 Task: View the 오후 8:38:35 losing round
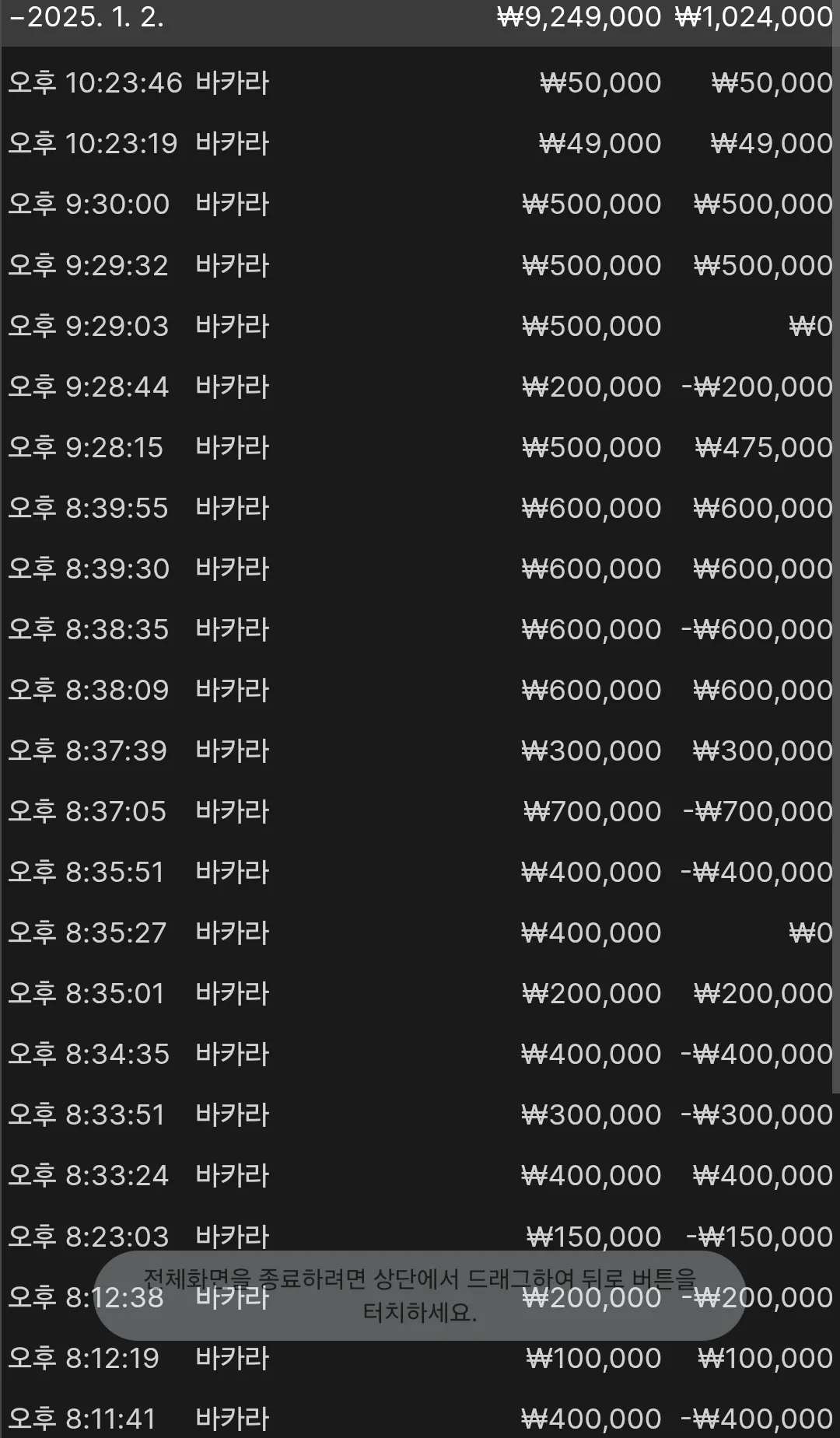pyautogui.click(x=420, y=628)
